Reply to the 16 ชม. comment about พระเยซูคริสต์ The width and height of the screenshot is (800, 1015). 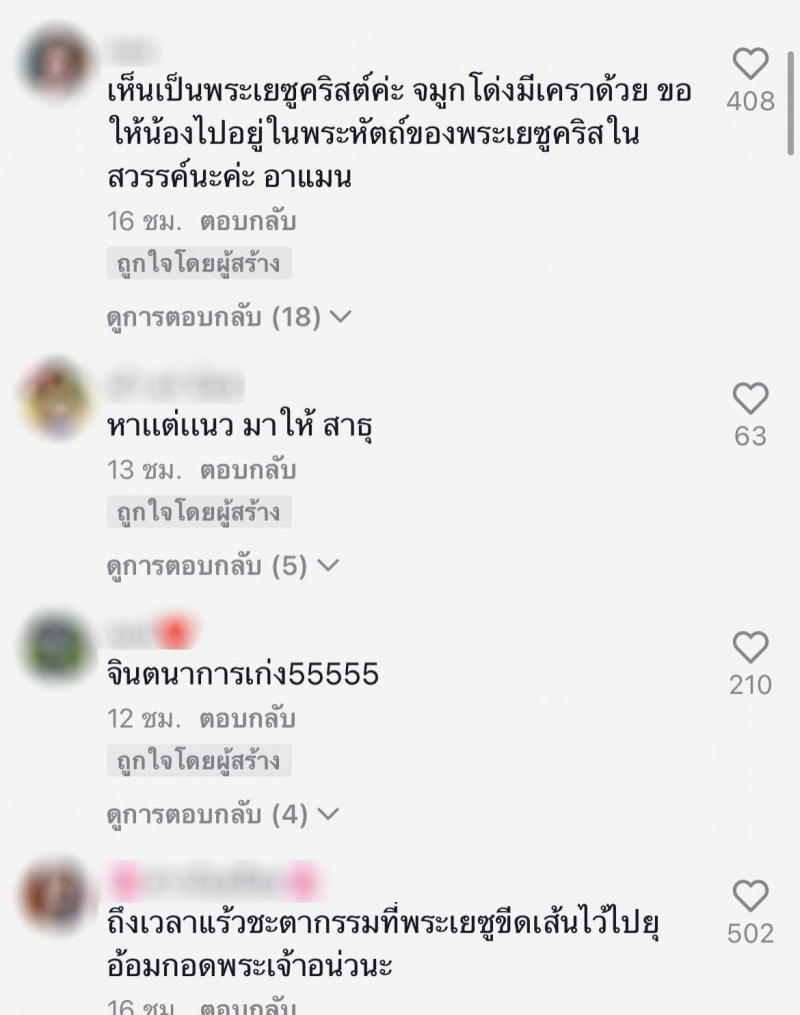point(247,221)
